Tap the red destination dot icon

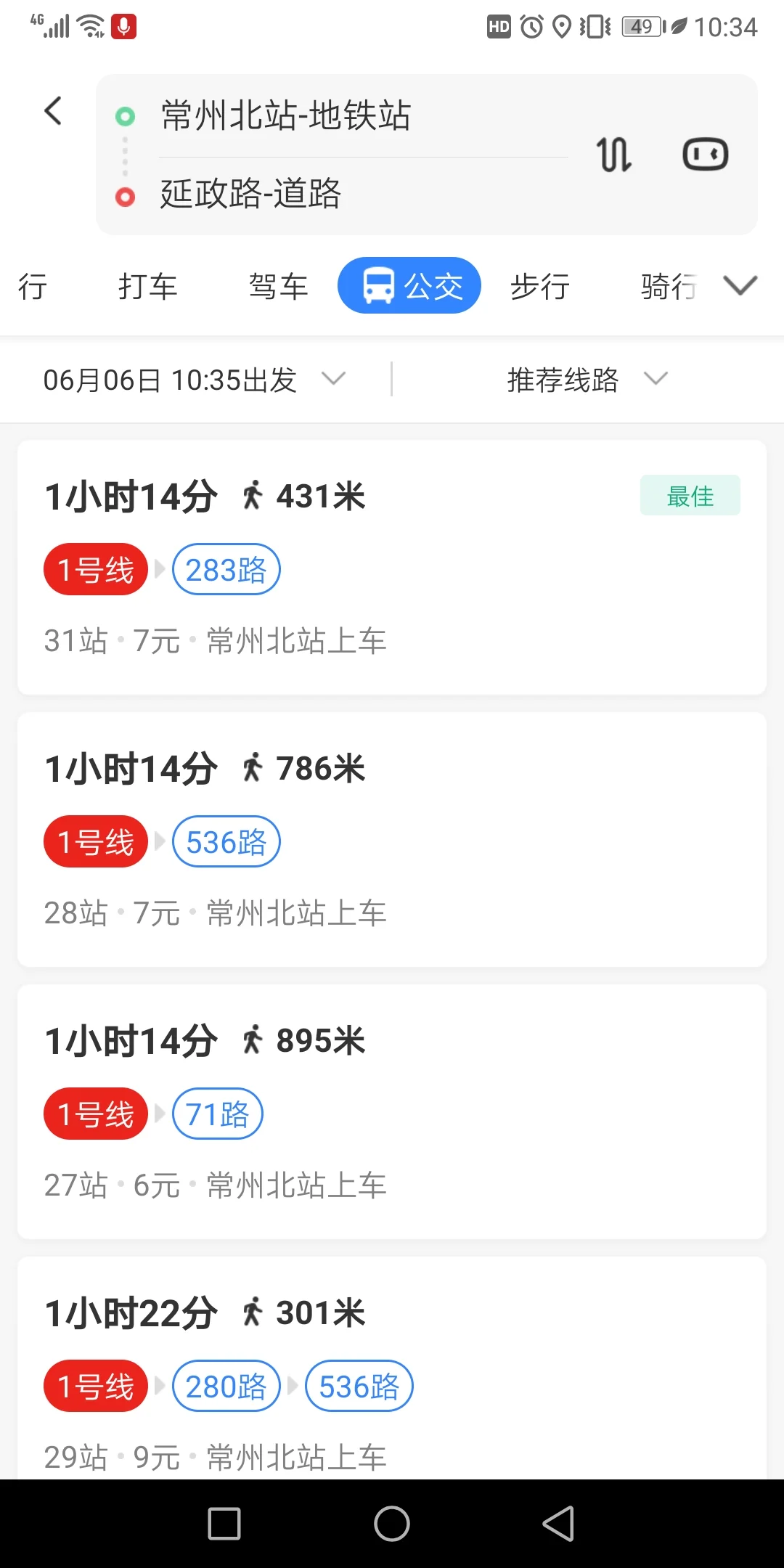[124, 195]
